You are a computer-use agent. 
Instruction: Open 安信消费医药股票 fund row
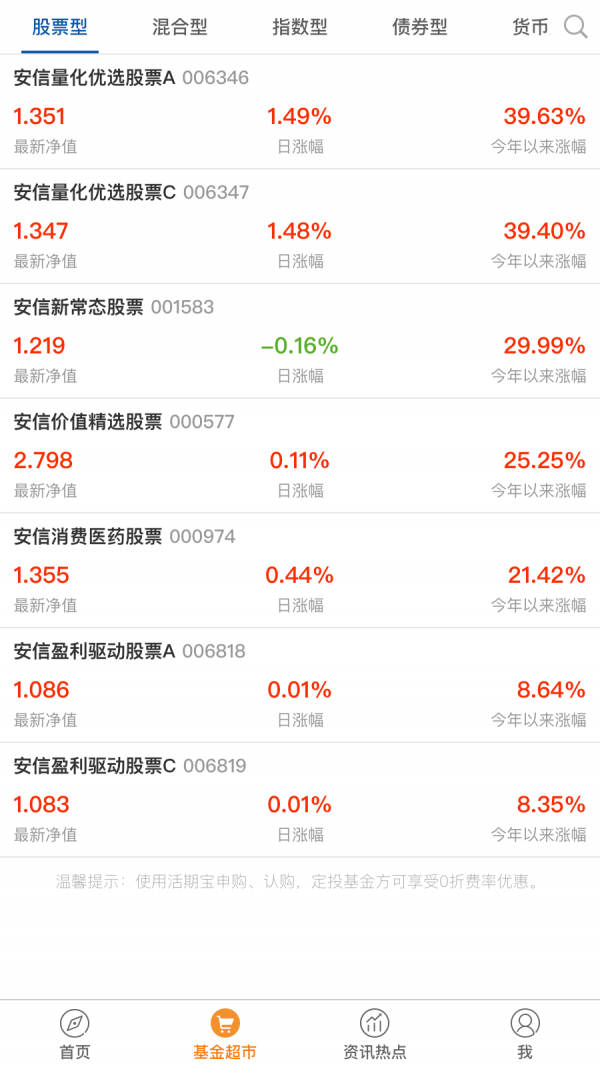[x=300, y=571]
